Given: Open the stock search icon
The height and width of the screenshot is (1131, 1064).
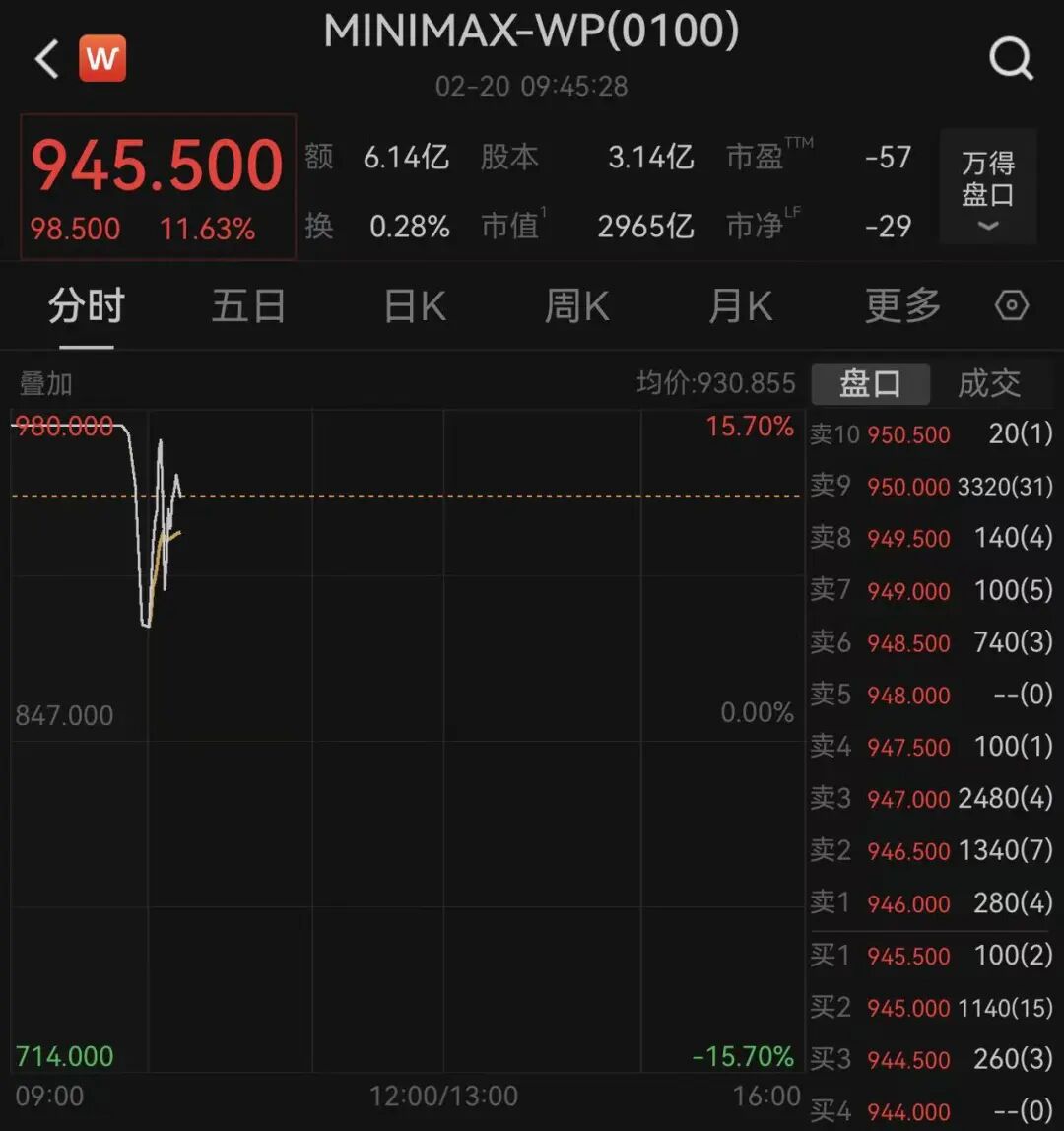Looking at the screenshot, I should point(1010,60).
